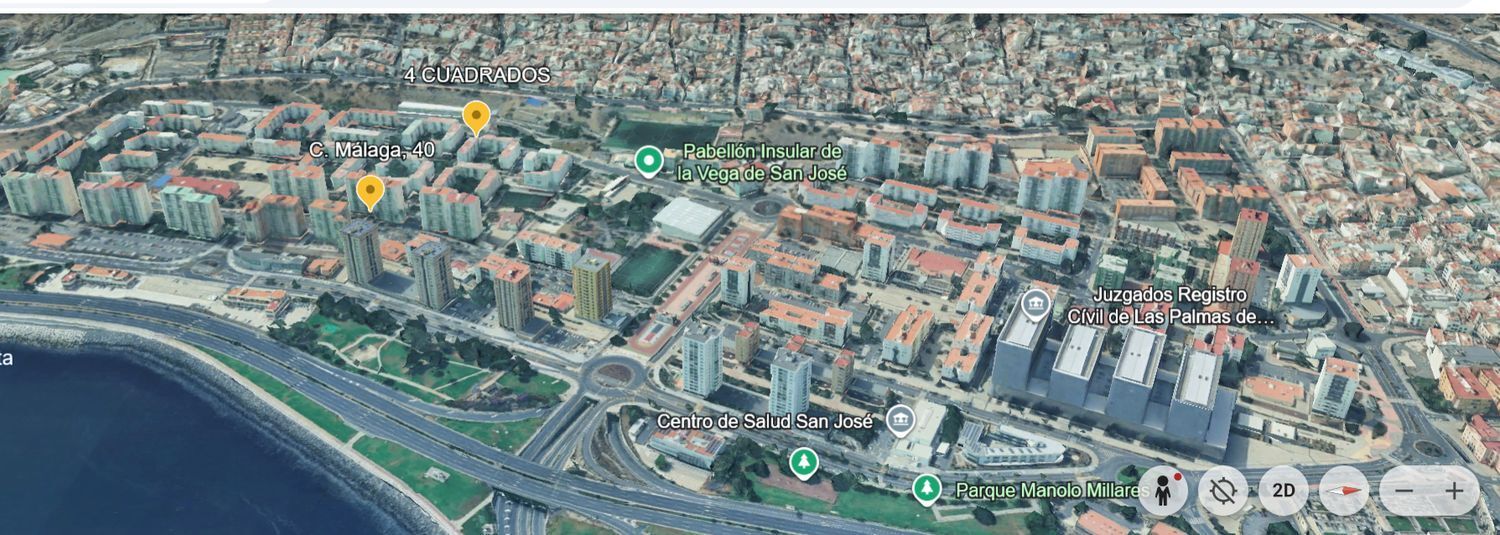Enter Street View with the pegman button
Screen dimensions: 1500x535
[x=1163, y=491]
